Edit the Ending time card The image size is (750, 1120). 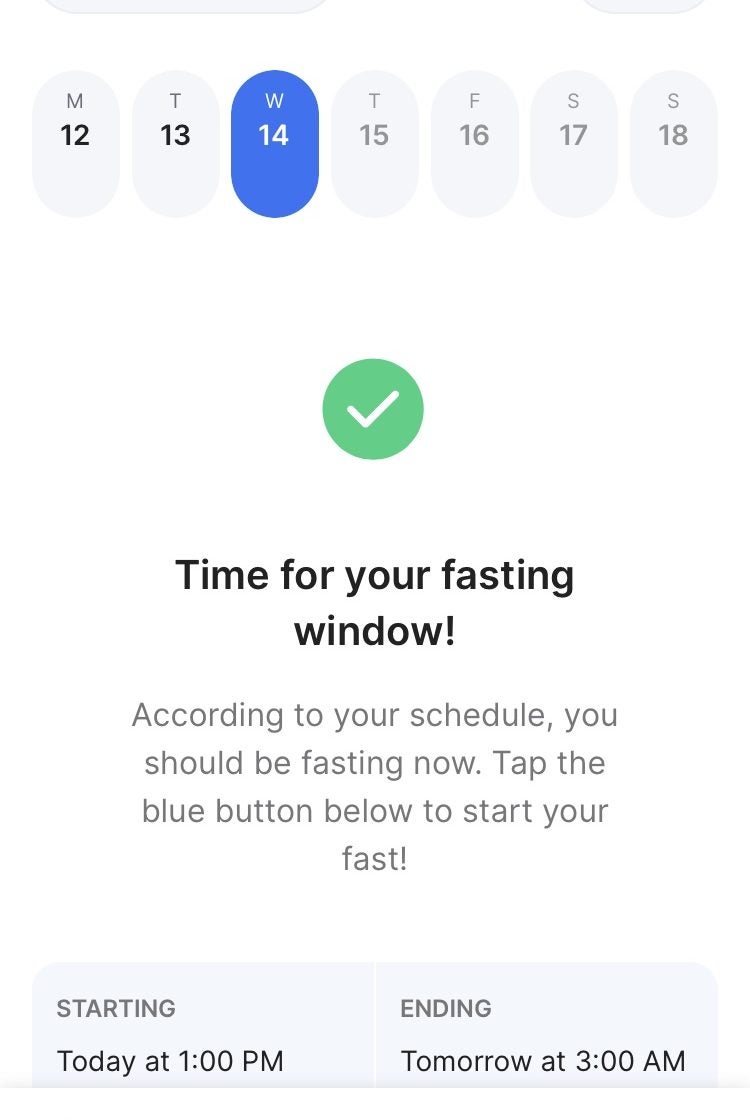[x=546, y=1035]
